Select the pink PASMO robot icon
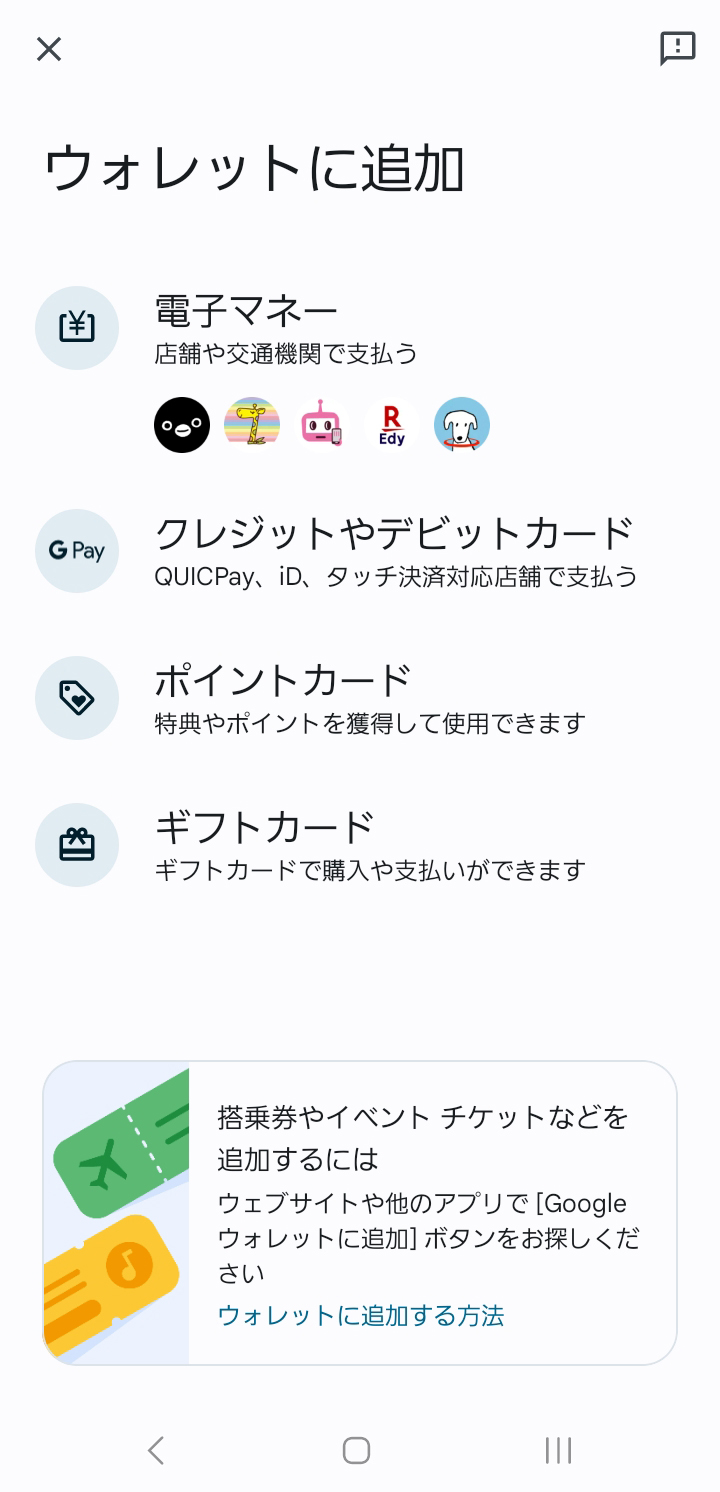The width and height of the screenshot is (720, 1492). (x=321, y=424)
